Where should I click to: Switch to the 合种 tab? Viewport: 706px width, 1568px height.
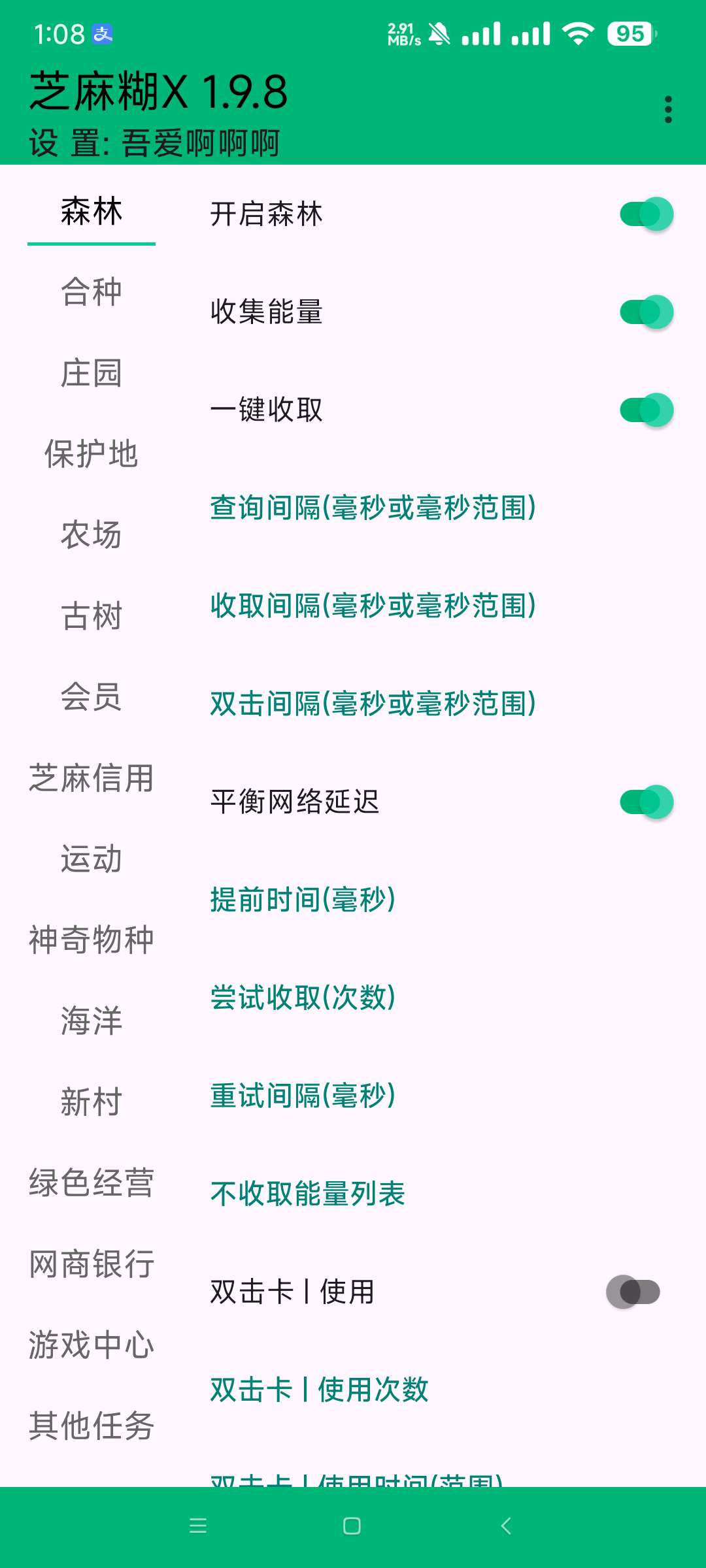pyautogui.click(x=92, y=291)
